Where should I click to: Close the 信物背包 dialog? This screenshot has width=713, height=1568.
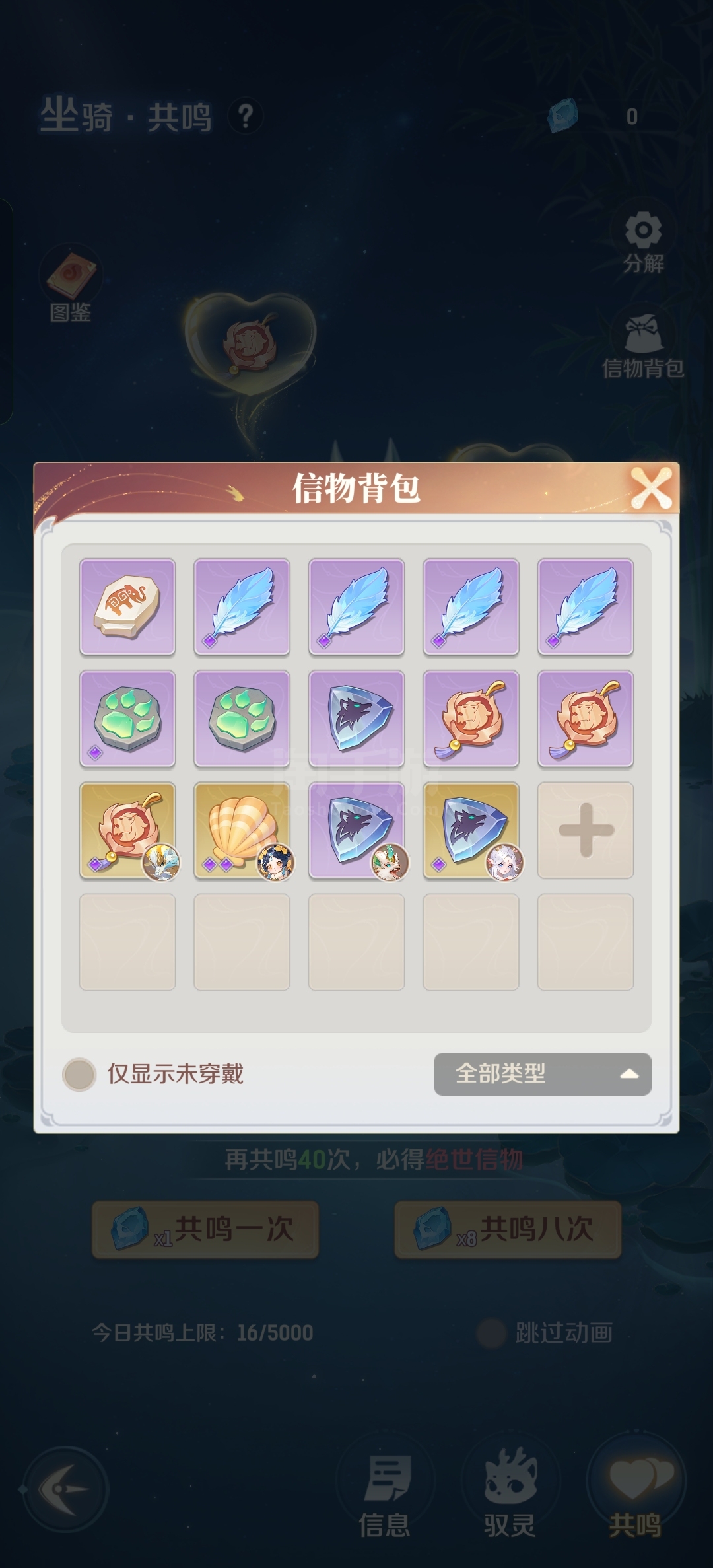pyautogui.click(x=651, y=488)
